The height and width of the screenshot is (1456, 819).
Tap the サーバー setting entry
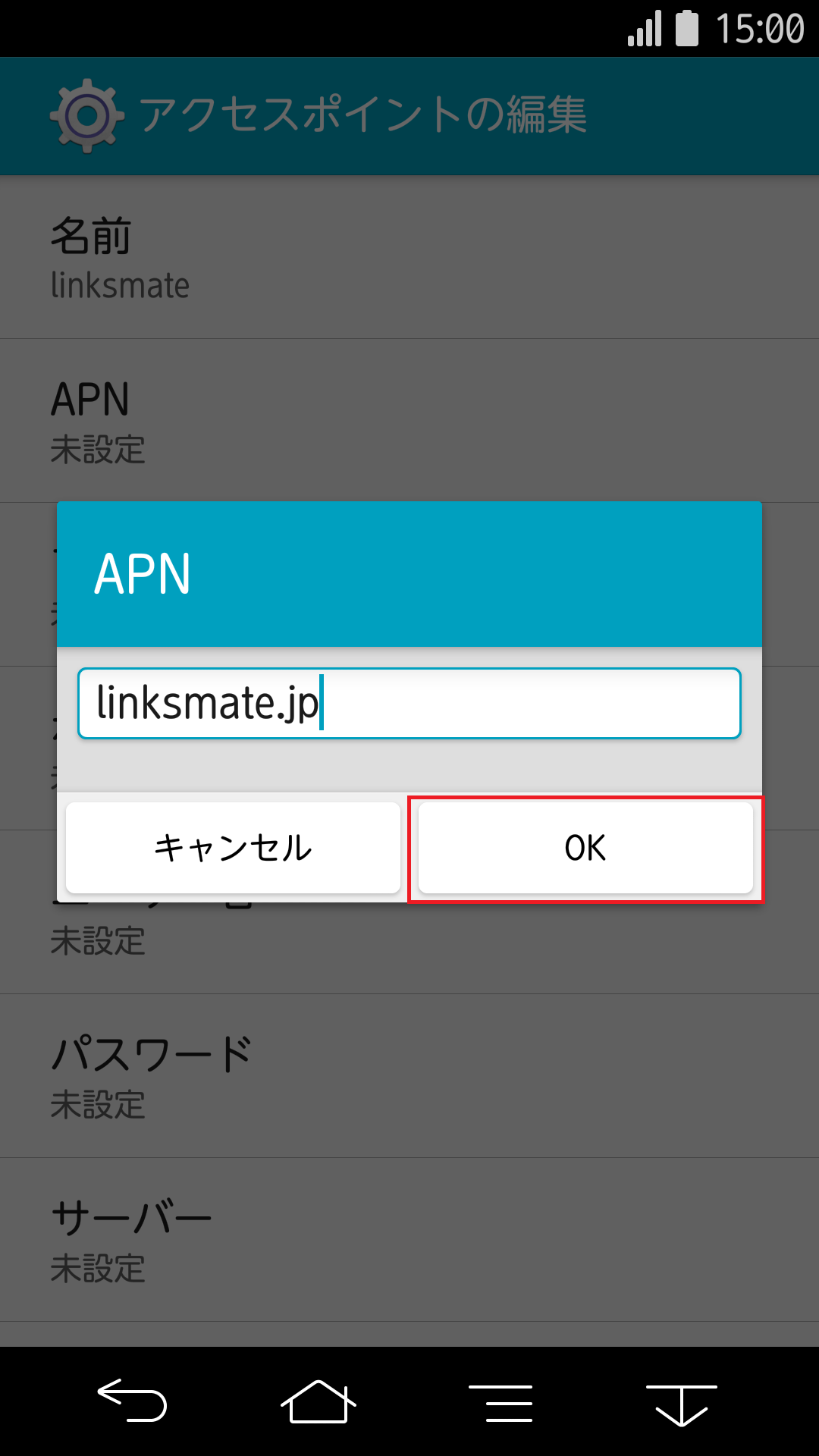coord(409,1240)
